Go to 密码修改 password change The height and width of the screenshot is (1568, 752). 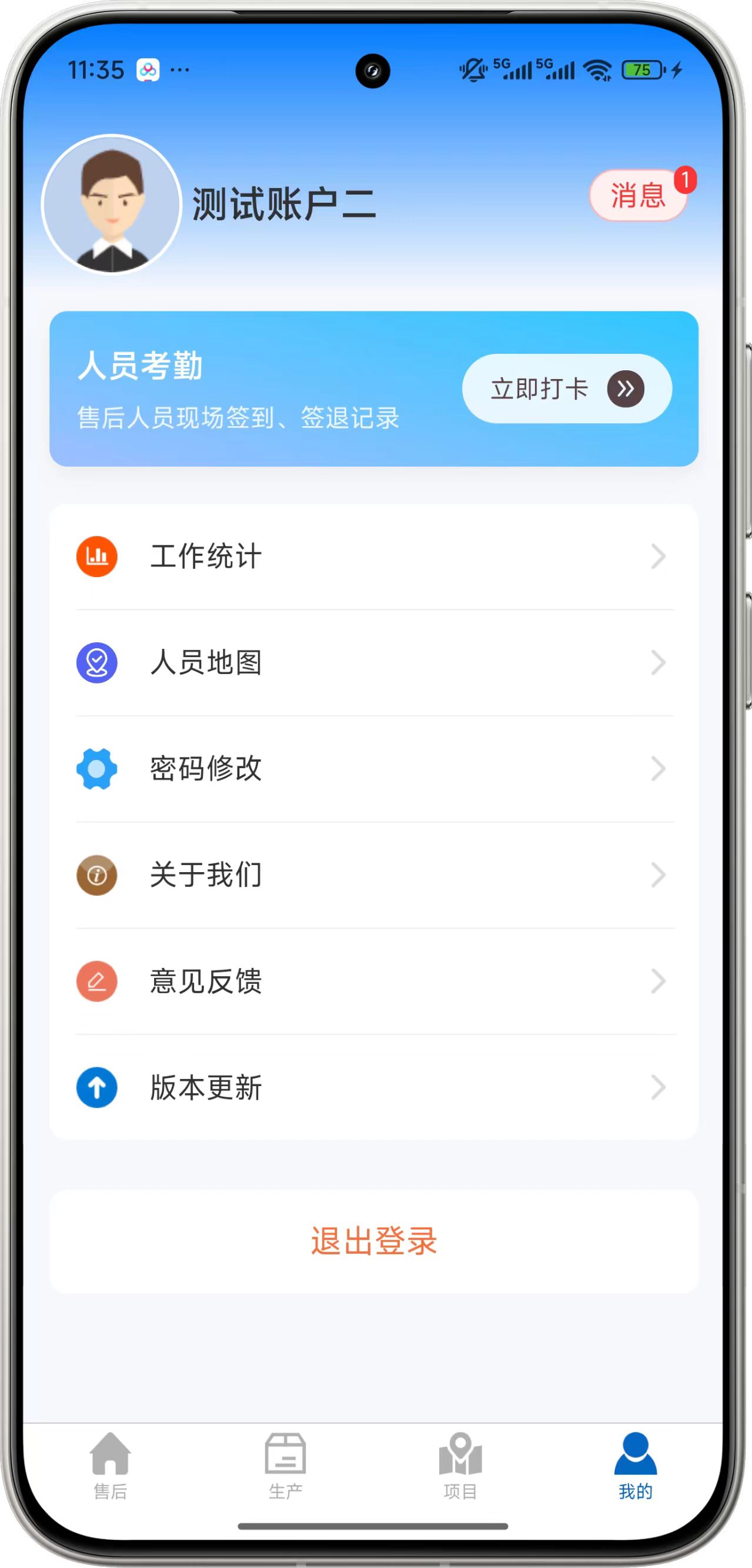[x=373, y=769]
